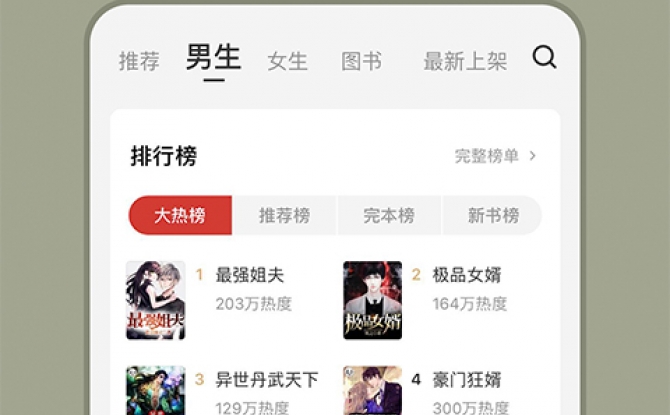This screenshot has height=415, width=670.
Task: Open the 完整榜单 full ranking link
Action: (495, 156)
